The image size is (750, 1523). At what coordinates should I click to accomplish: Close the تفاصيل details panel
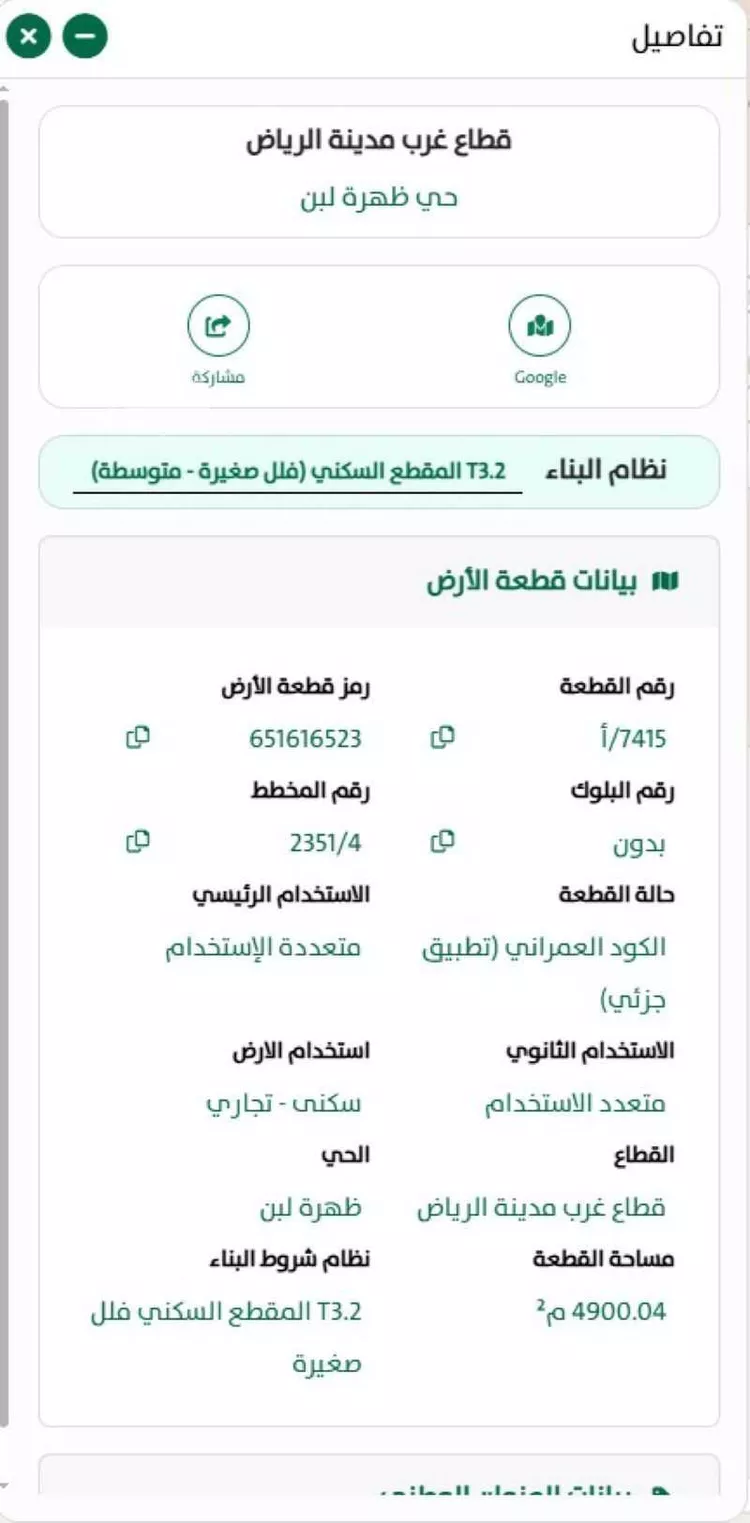click(x=29, y=35)
